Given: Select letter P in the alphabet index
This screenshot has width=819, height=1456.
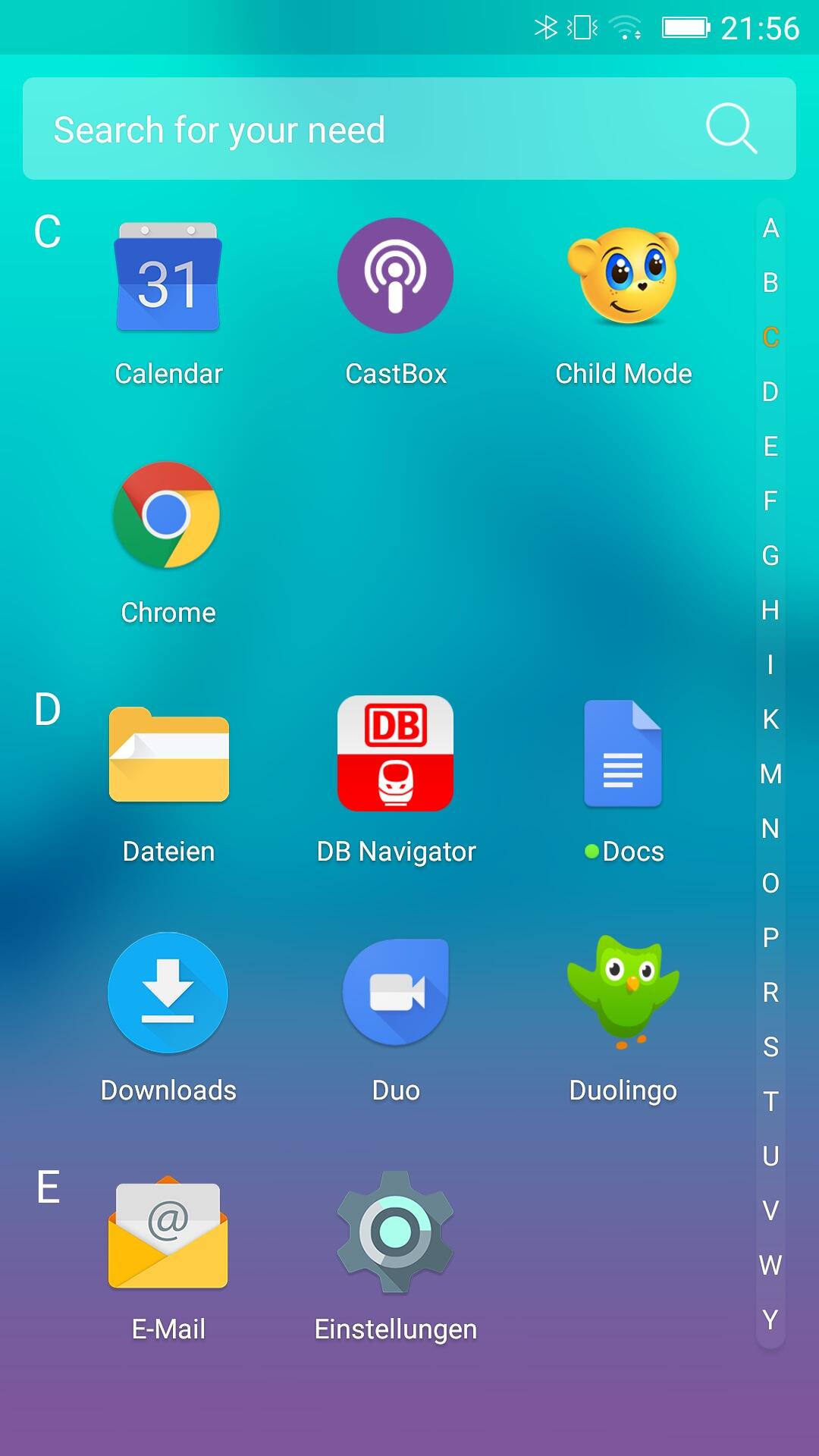Looking at the screenshot, I should point(770,938).
